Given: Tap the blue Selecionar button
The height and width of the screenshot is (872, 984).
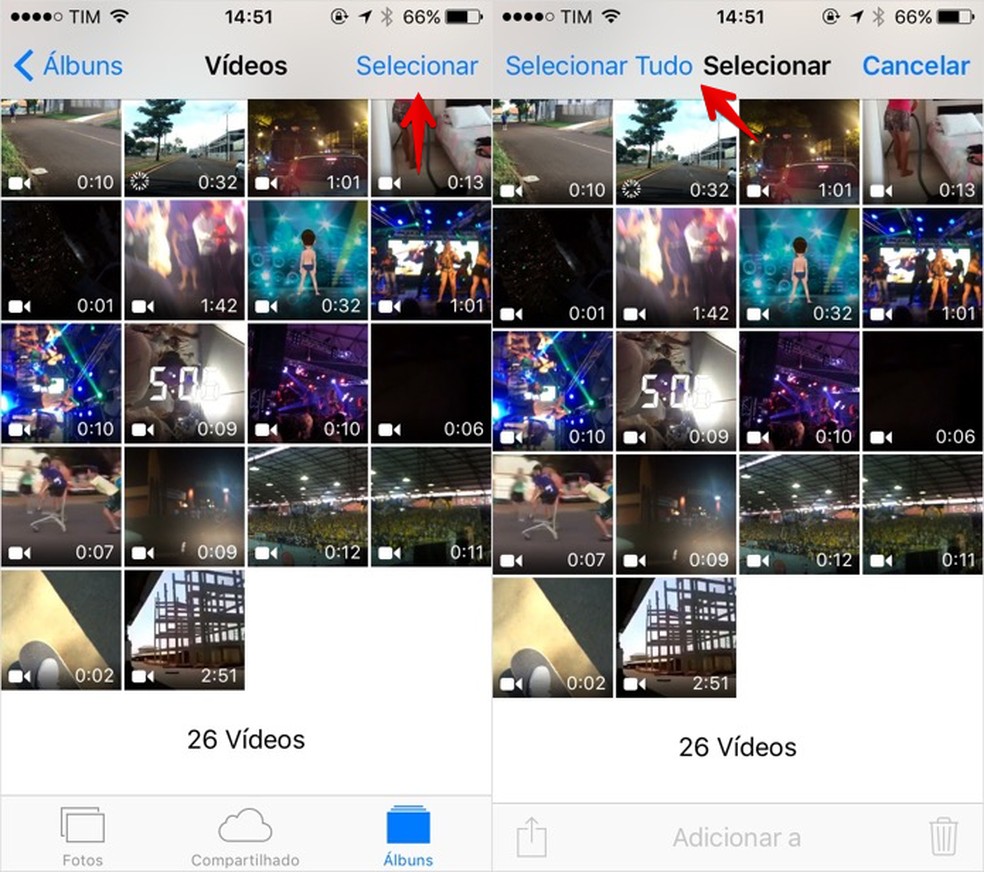Looking at the screenshot, I should tap(417, 66).
